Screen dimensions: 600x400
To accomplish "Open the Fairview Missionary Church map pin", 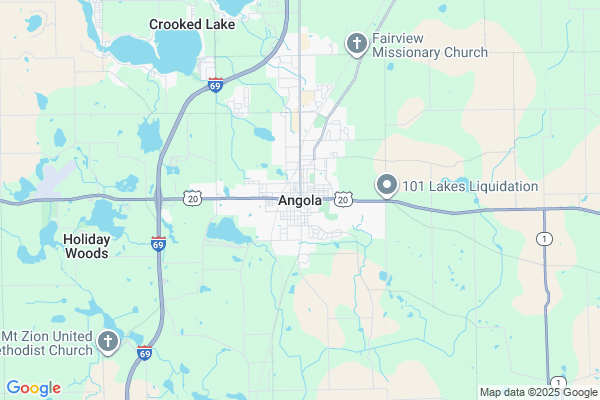I will click(356, 44).
